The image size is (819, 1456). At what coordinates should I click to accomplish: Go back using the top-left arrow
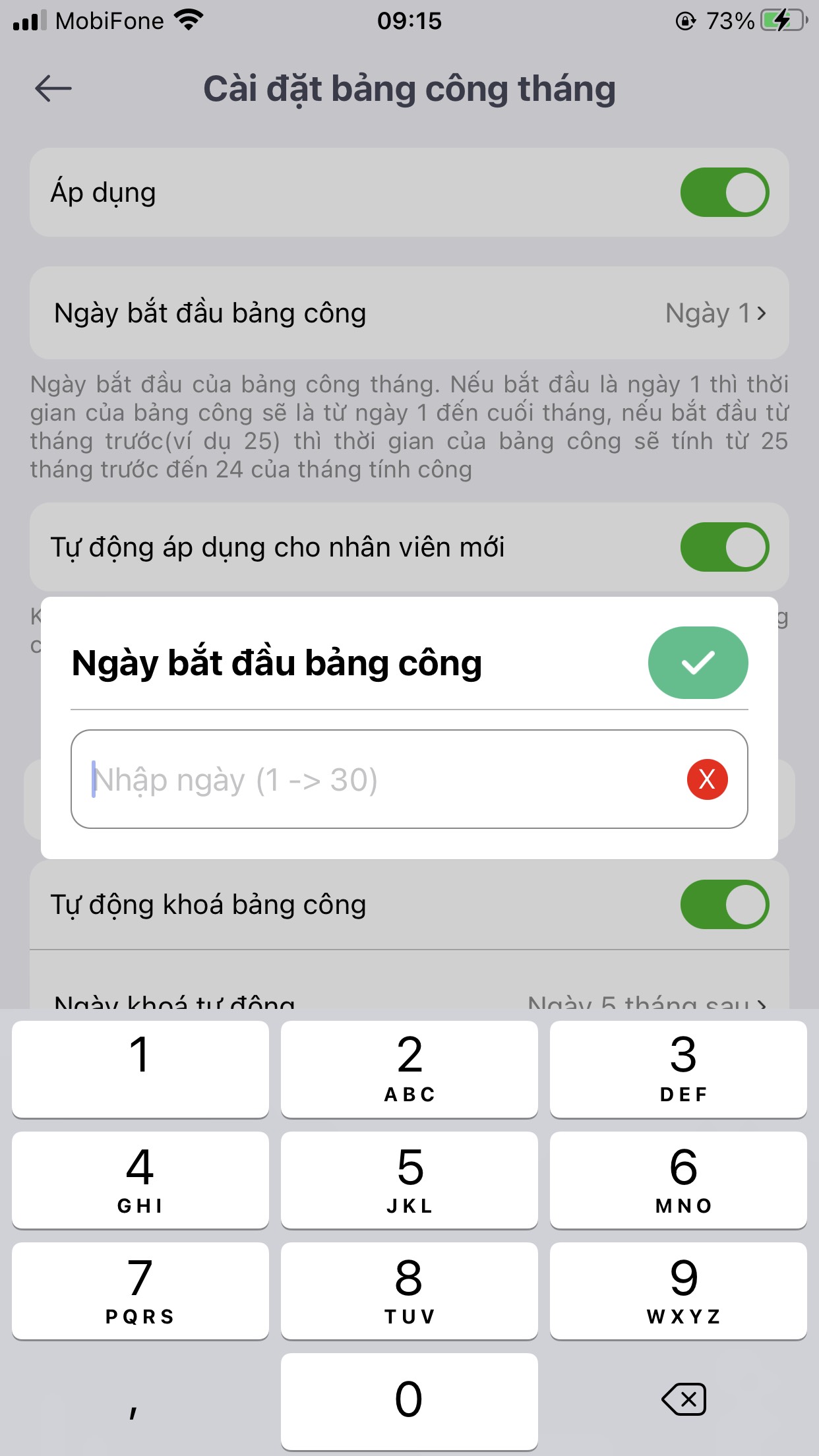pyautogui.click(x=53, y=88)
